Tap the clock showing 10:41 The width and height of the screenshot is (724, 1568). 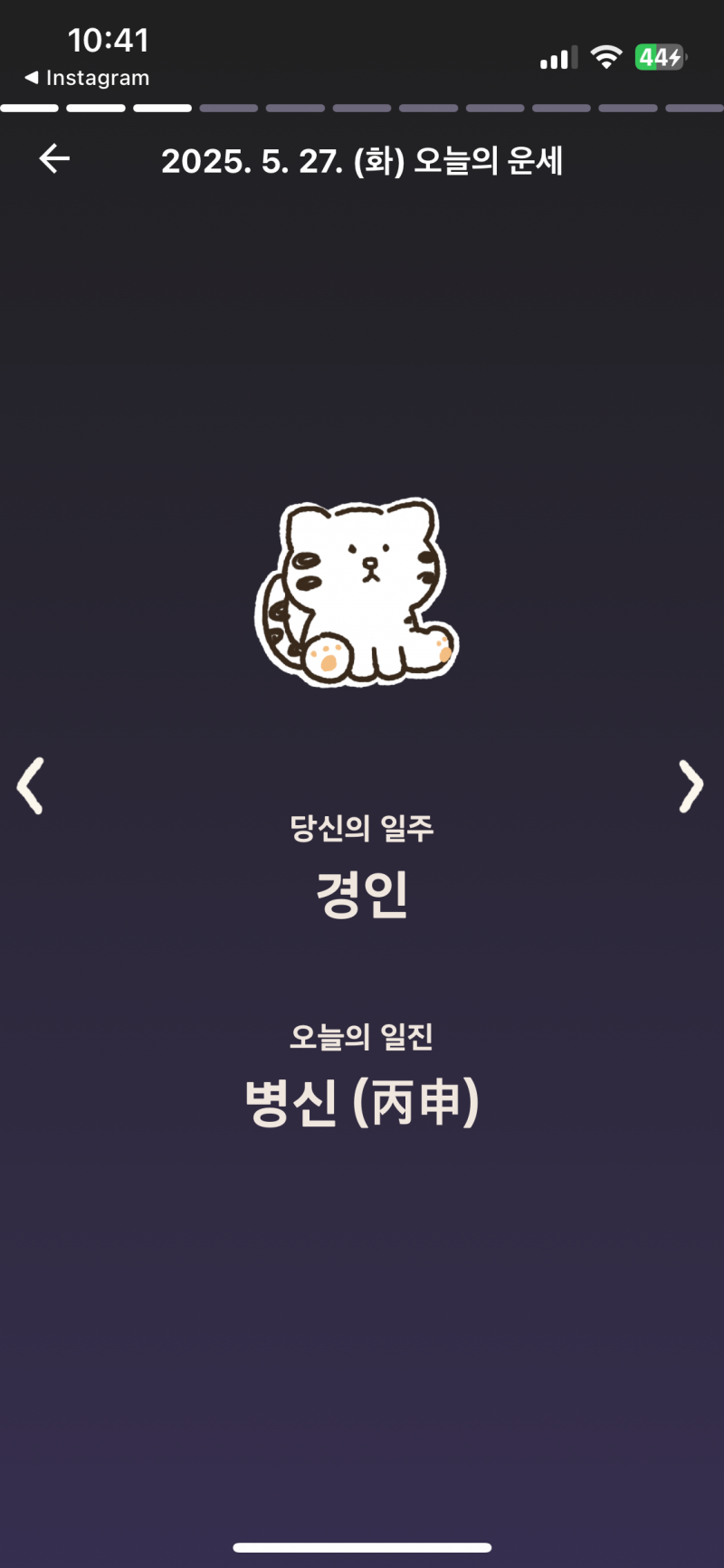click(x=108, y=40)
